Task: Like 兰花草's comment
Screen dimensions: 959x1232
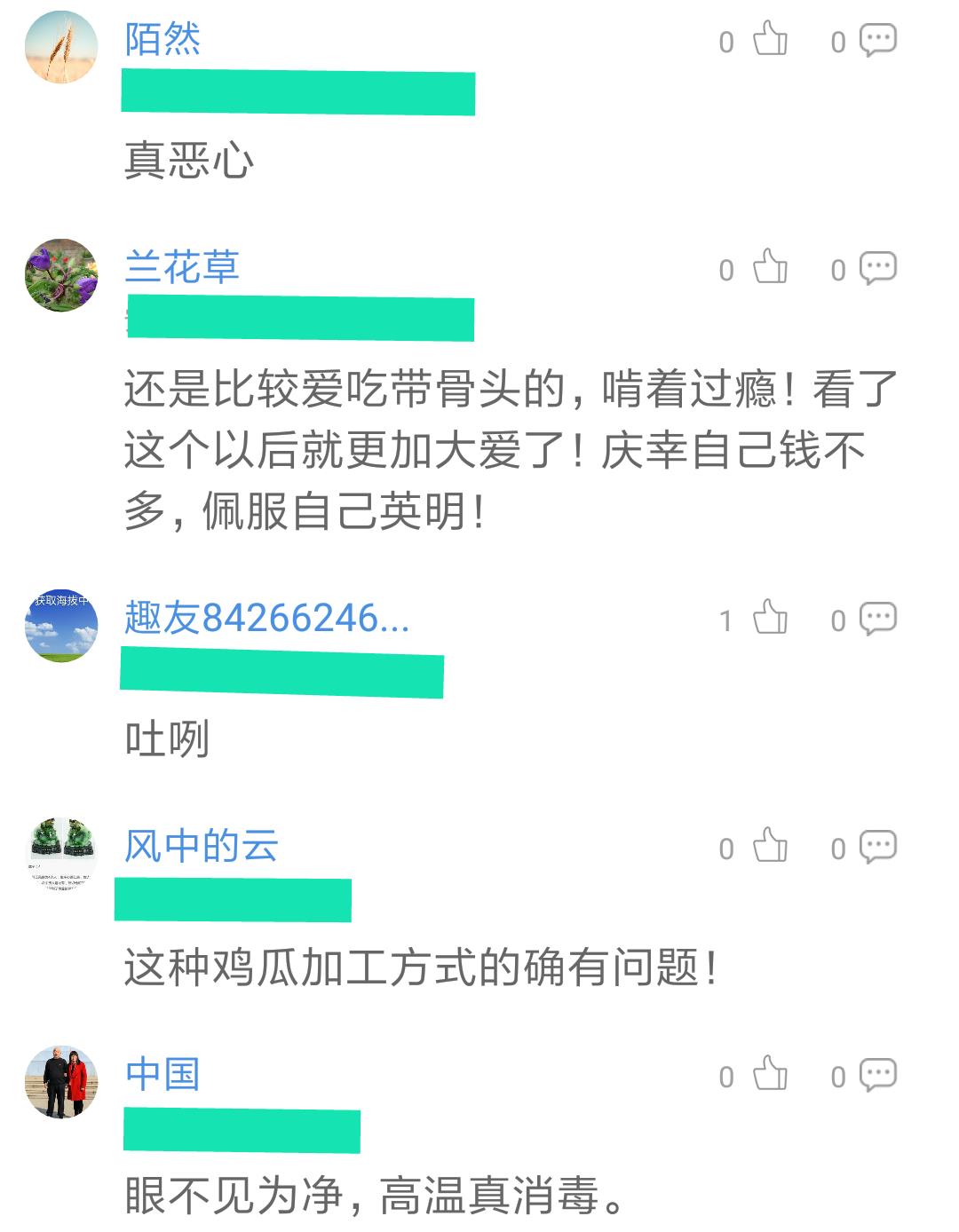Action: [769, 268]
